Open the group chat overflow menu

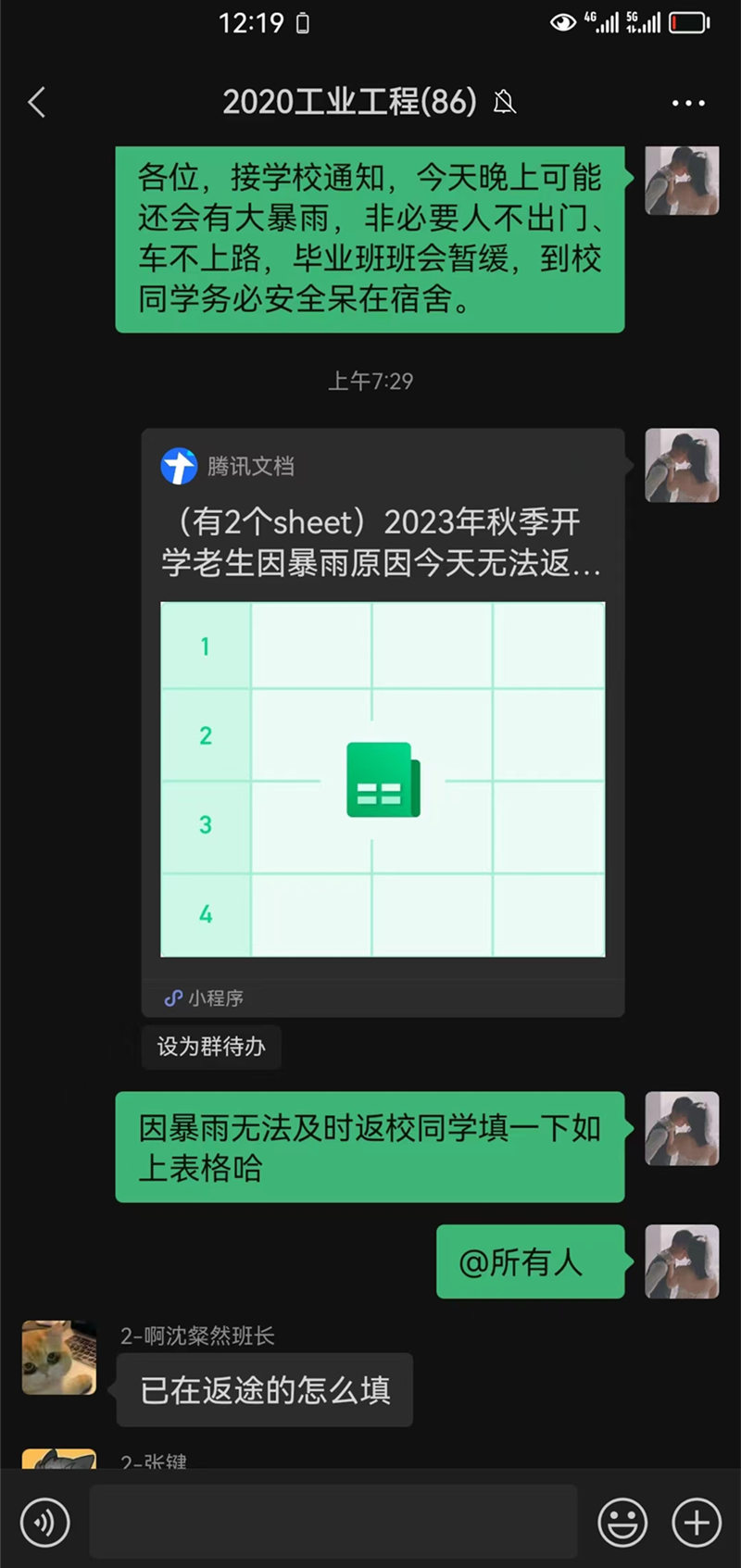[x=688, y=103]
